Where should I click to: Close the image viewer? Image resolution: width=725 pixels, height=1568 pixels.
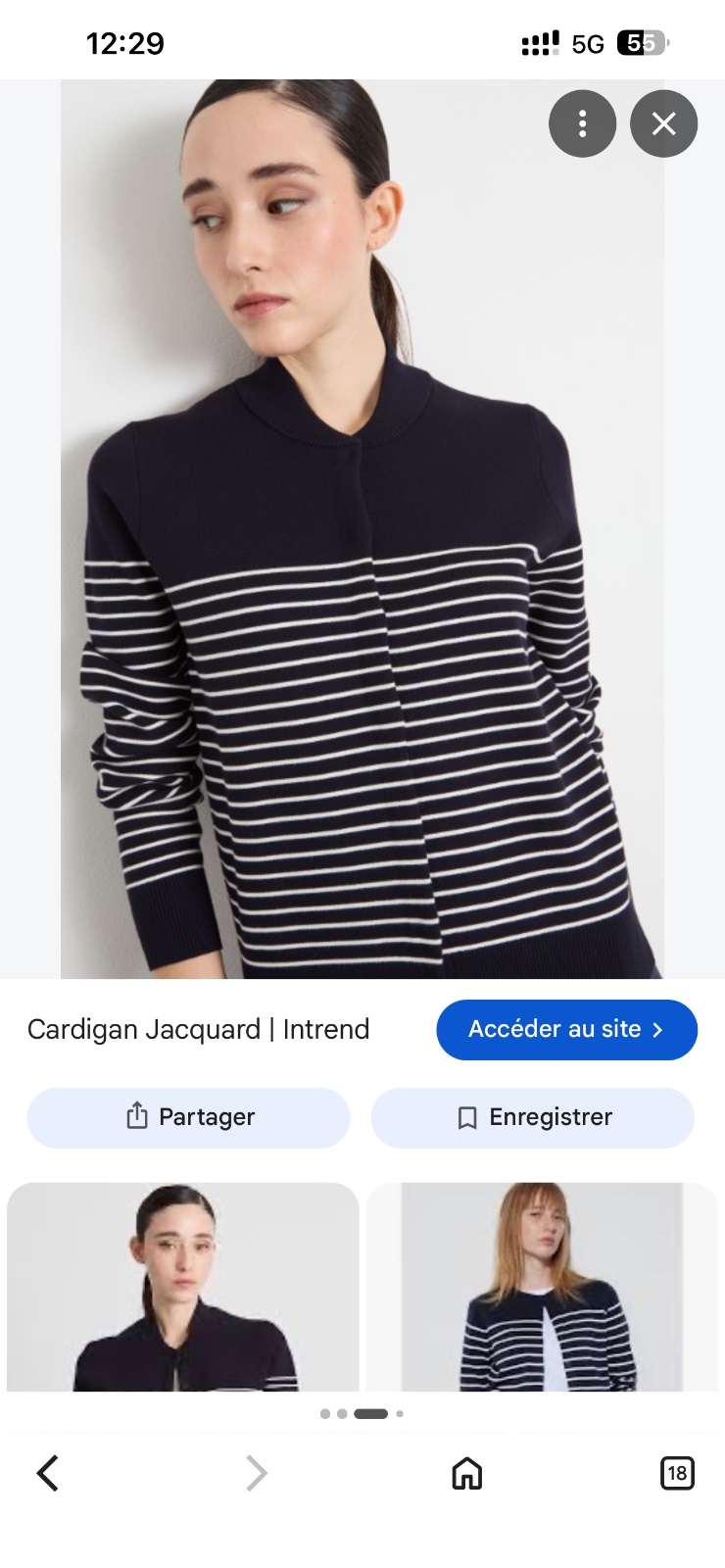coord(663,123)
